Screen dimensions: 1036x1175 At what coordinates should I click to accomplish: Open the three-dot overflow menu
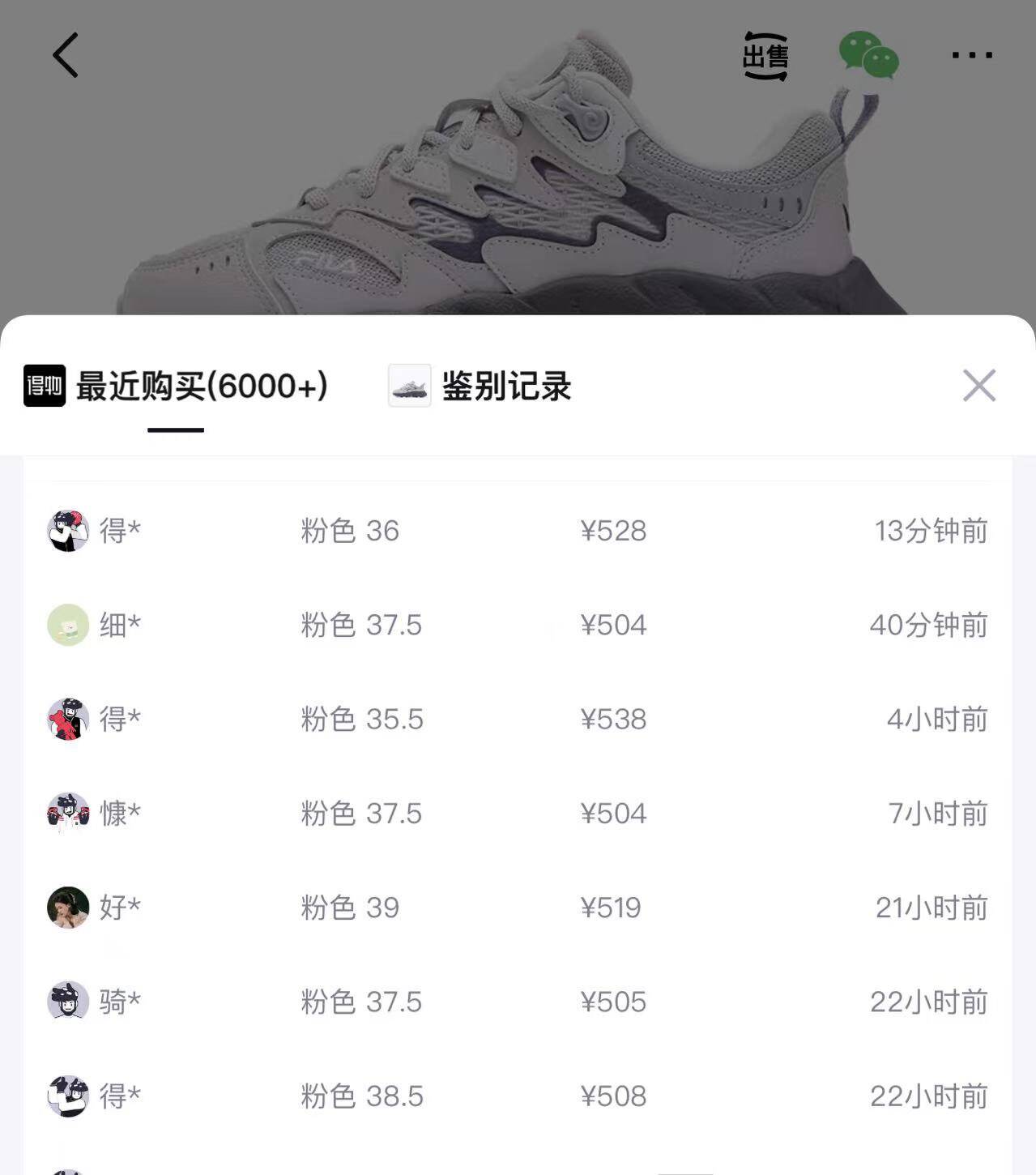click(971, 55)
